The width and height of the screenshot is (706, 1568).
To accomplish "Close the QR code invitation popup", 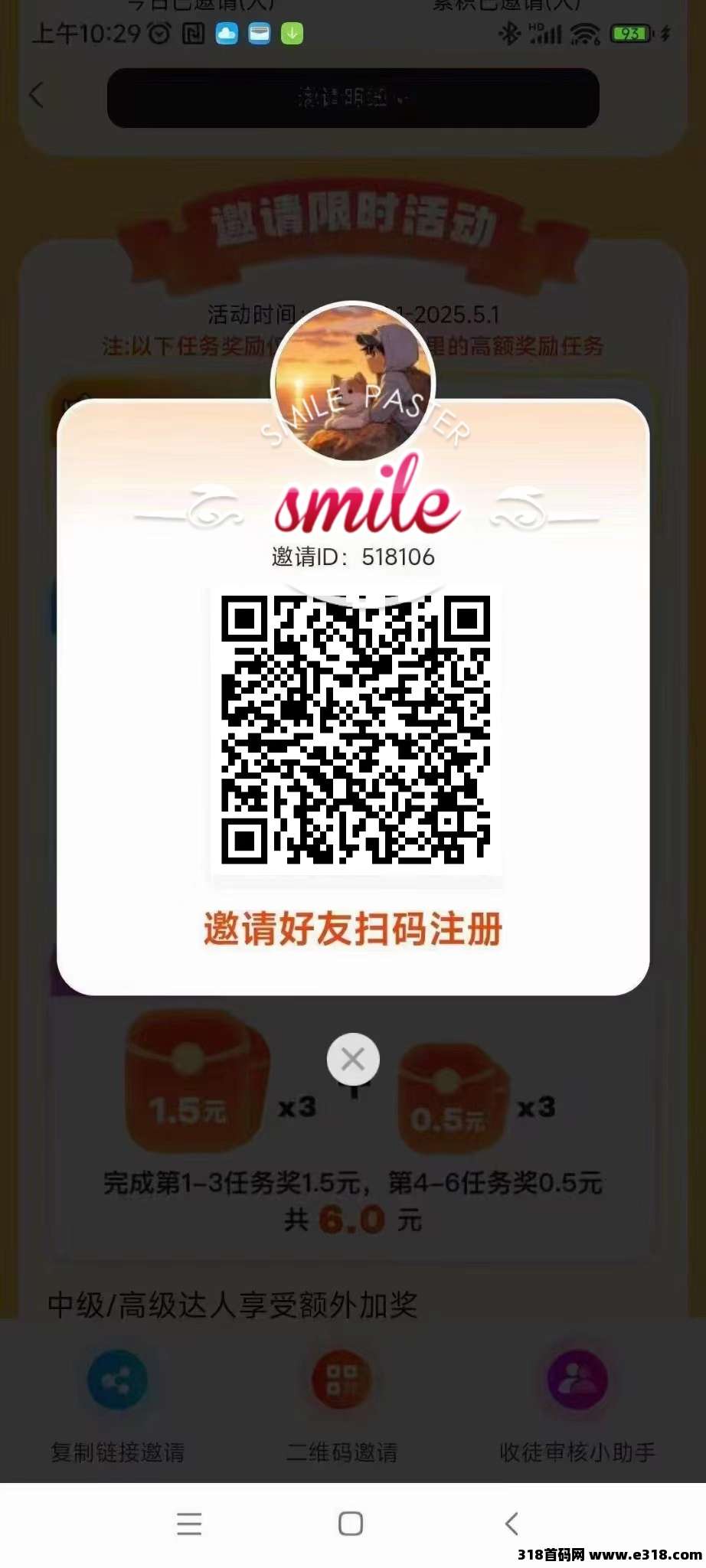I will click(352, 1059).
